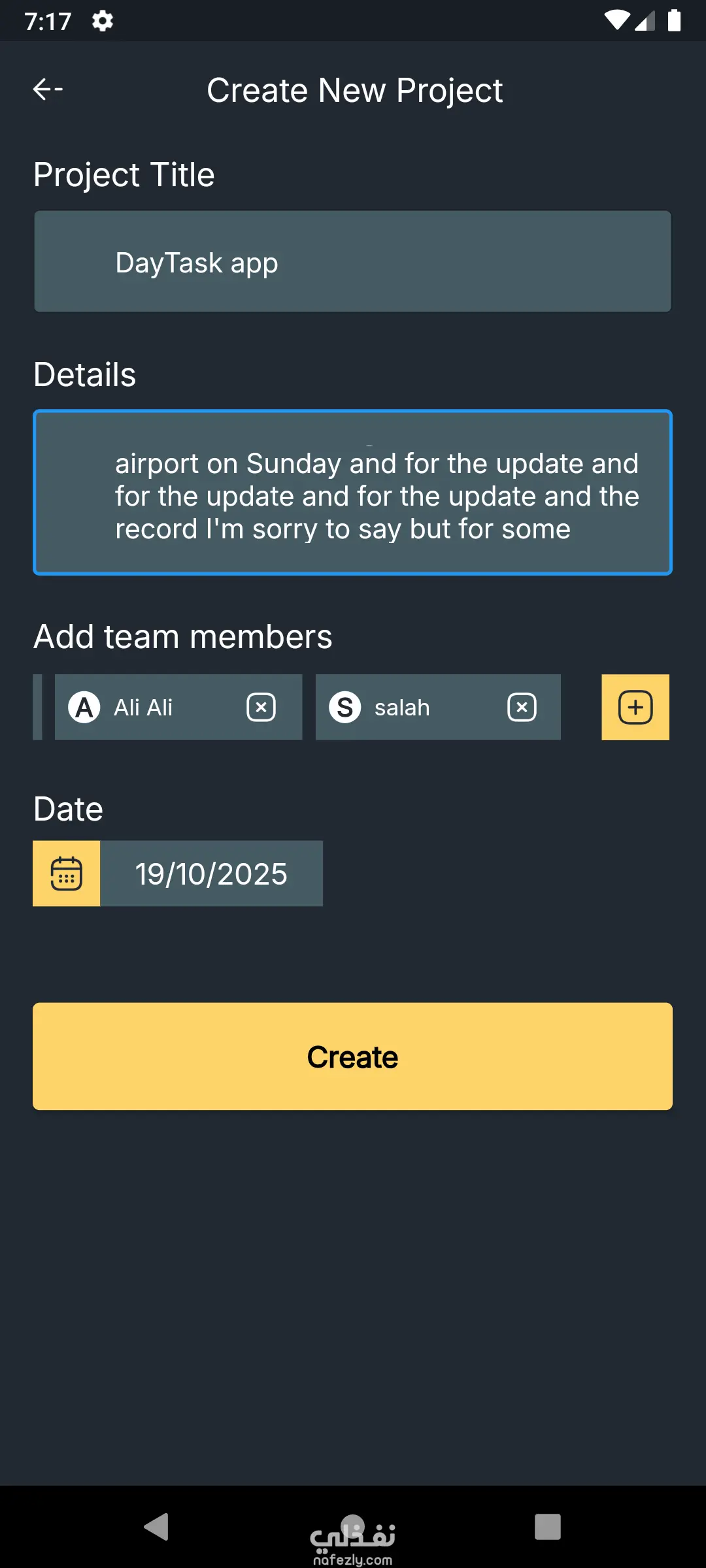This screenshot has width=706, height=1568.
Task: Open recent apps from navigation bar
Action: (548, 1527)
